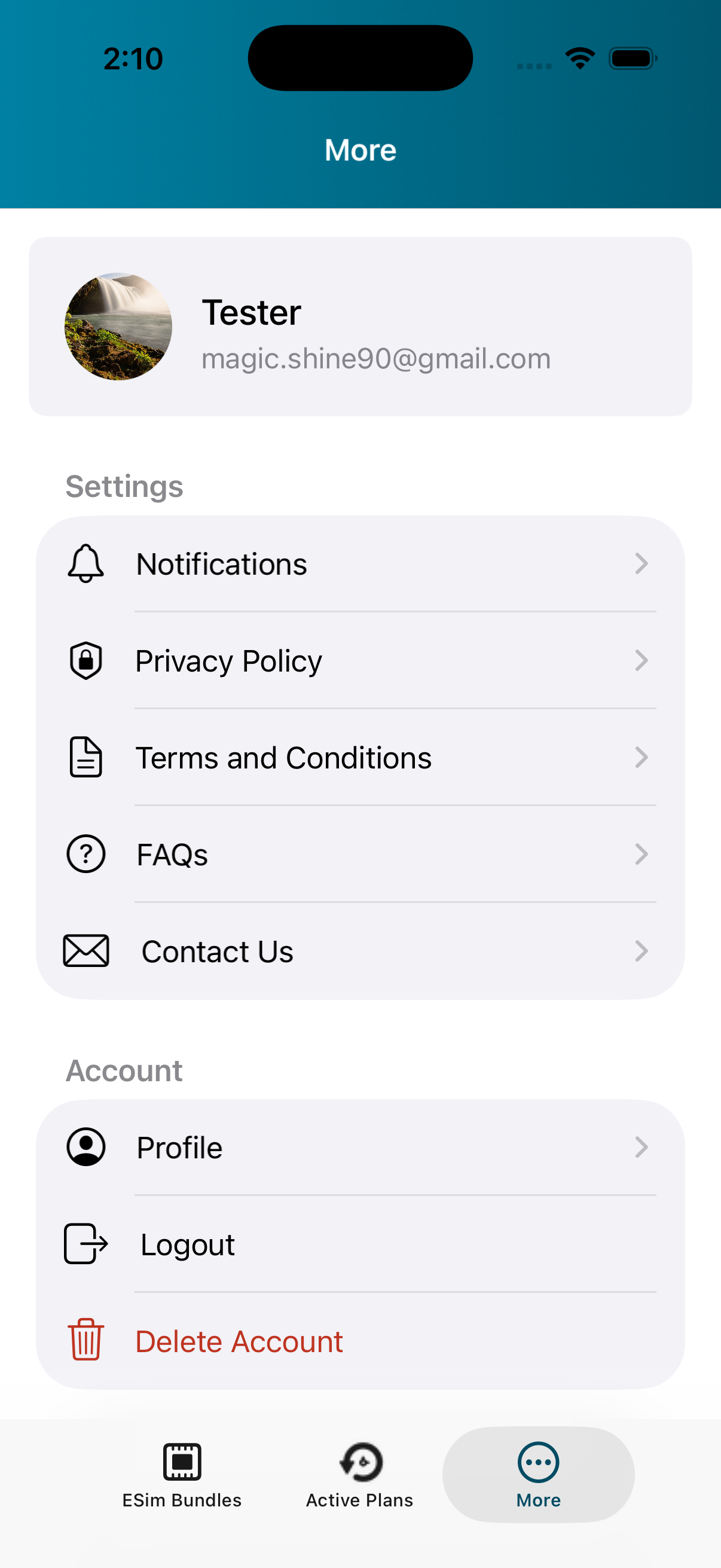Open the Tester profile card
This screenshot has width=721, height=1568.
point(360,327)
